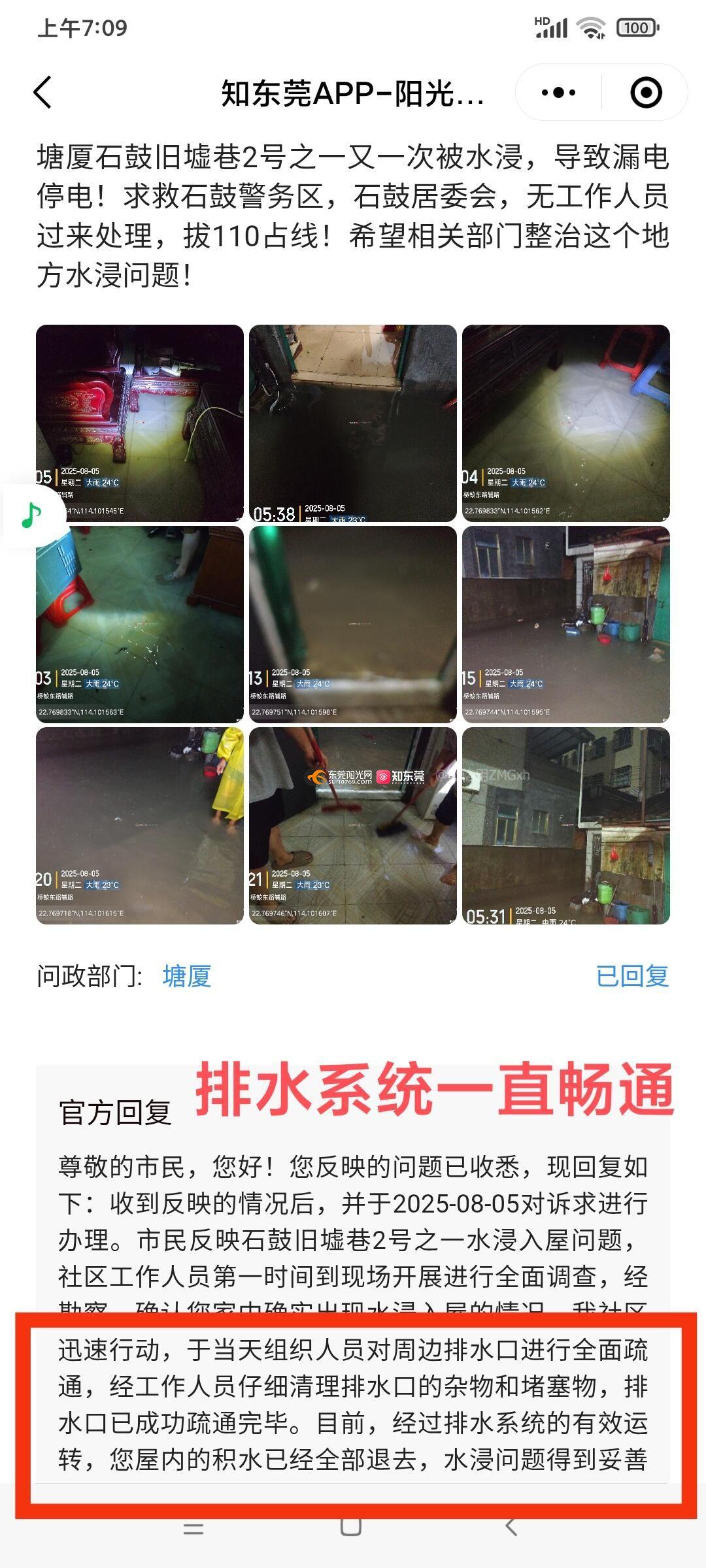The width and height of the screenshot is (706, 1568).
Task: Enlarge the flooded courtyard photo with green buckets
Action: pyautogui.click(x=565, y=624)
